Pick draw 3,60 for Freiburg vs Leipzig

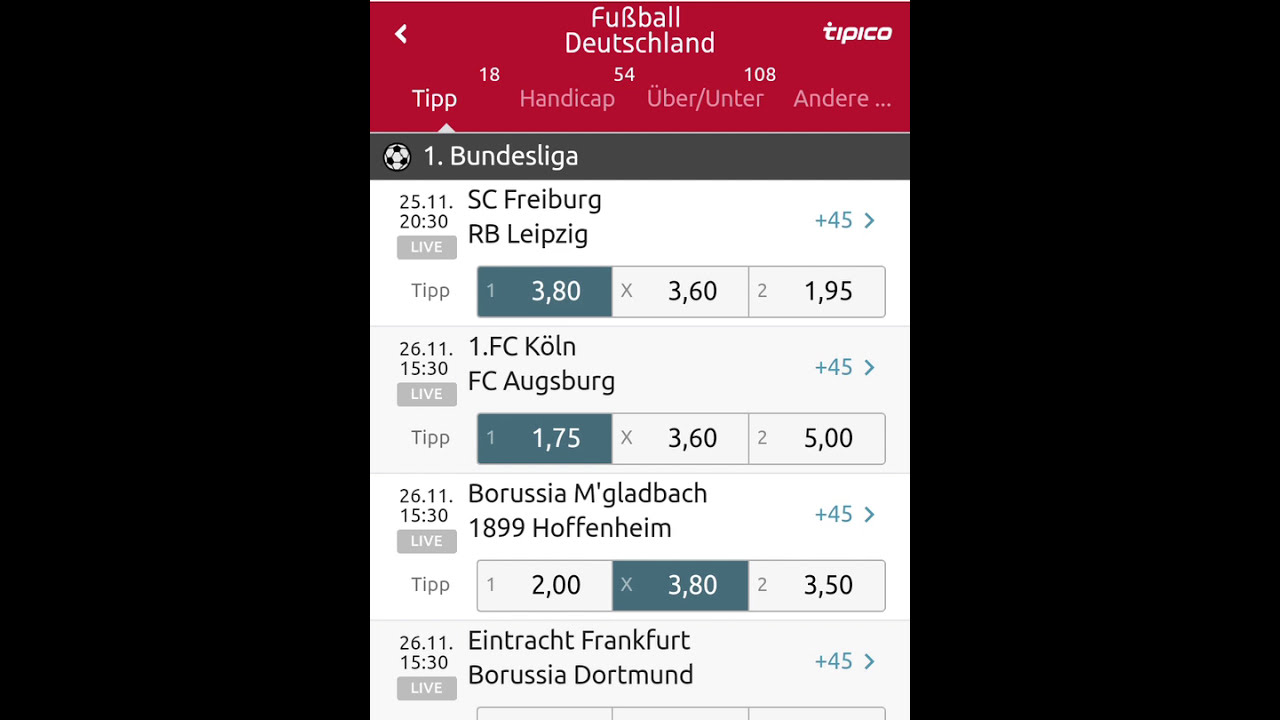(x=680, y=291)
